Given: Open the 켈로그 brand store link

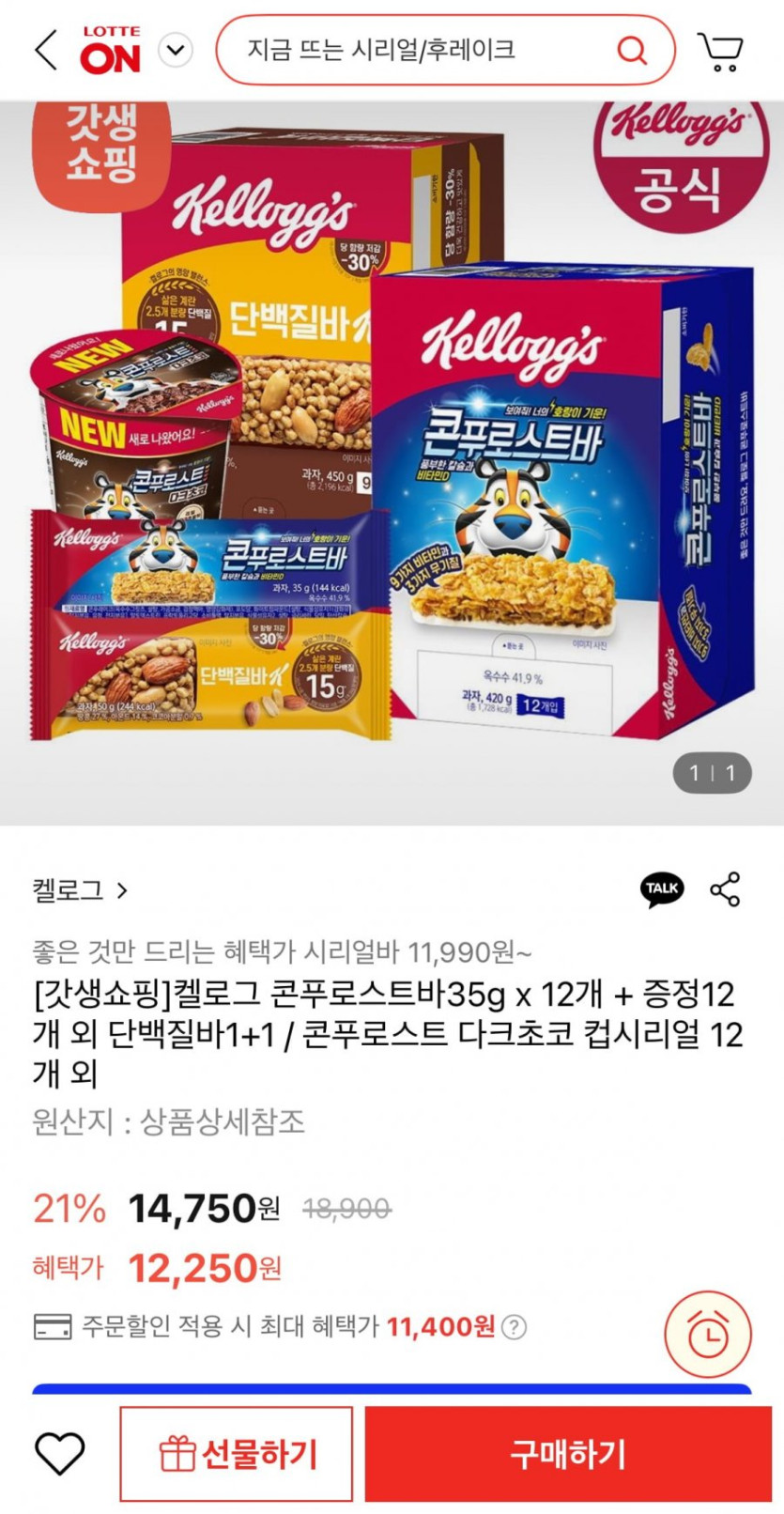Looking at the screenshot, I should 80,889.
